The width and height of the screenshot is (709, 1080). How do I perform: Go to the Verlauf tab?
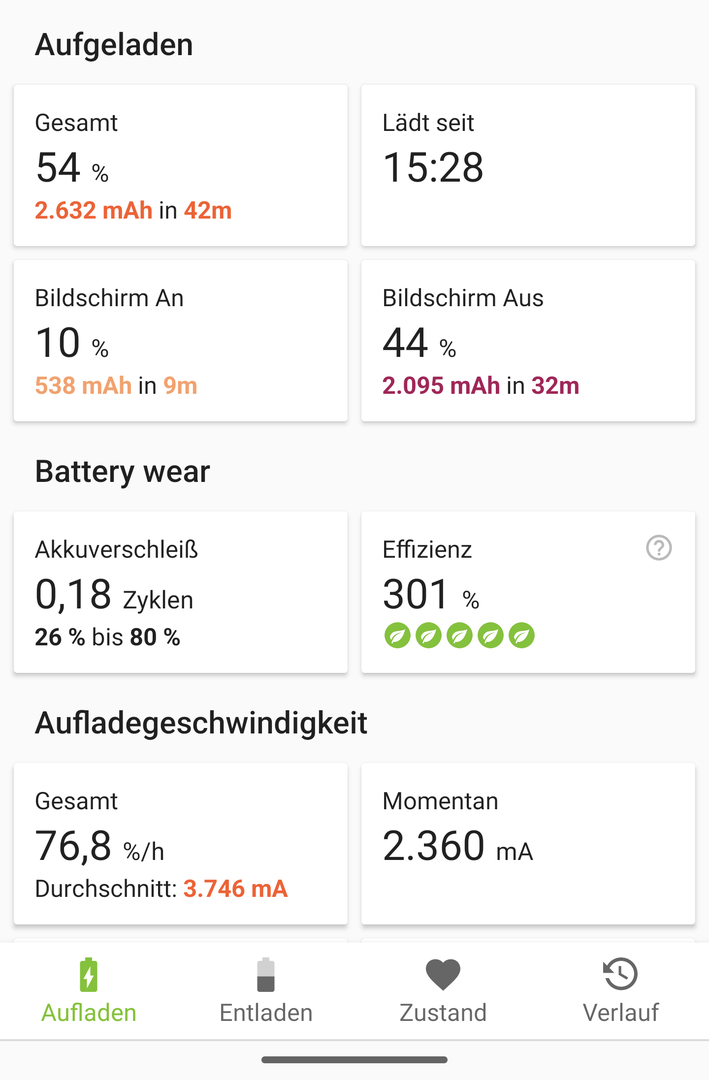click(x=620, y=991)
